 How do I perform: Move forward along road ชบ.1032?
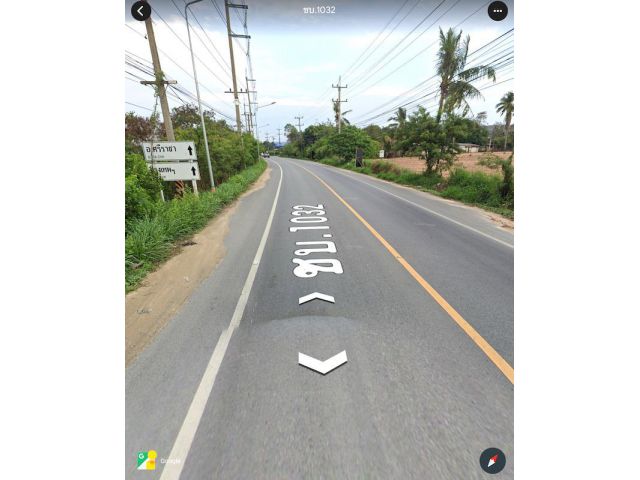tap(316, 297)
